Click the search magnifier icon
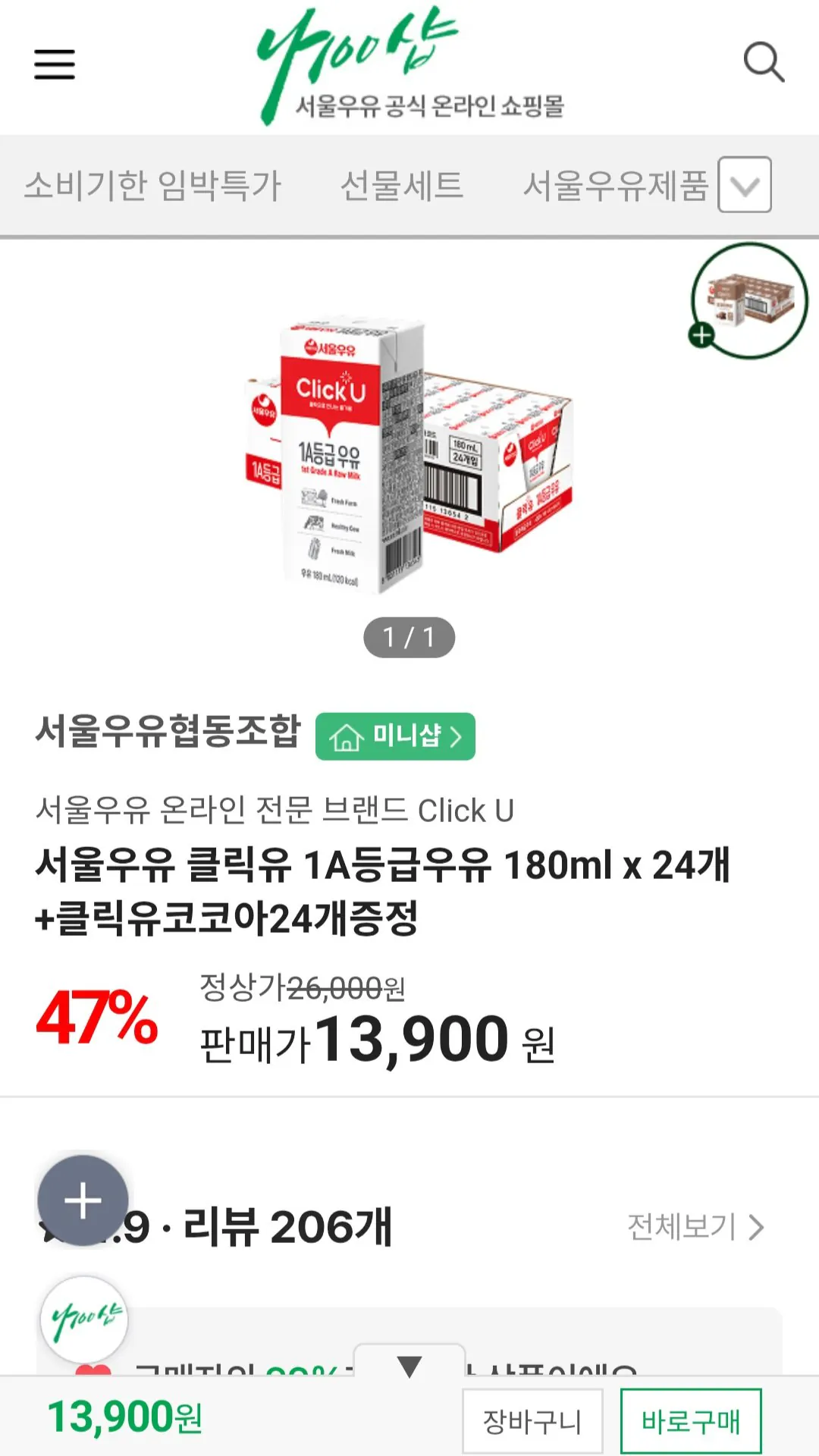 click(x=765, y=64)
